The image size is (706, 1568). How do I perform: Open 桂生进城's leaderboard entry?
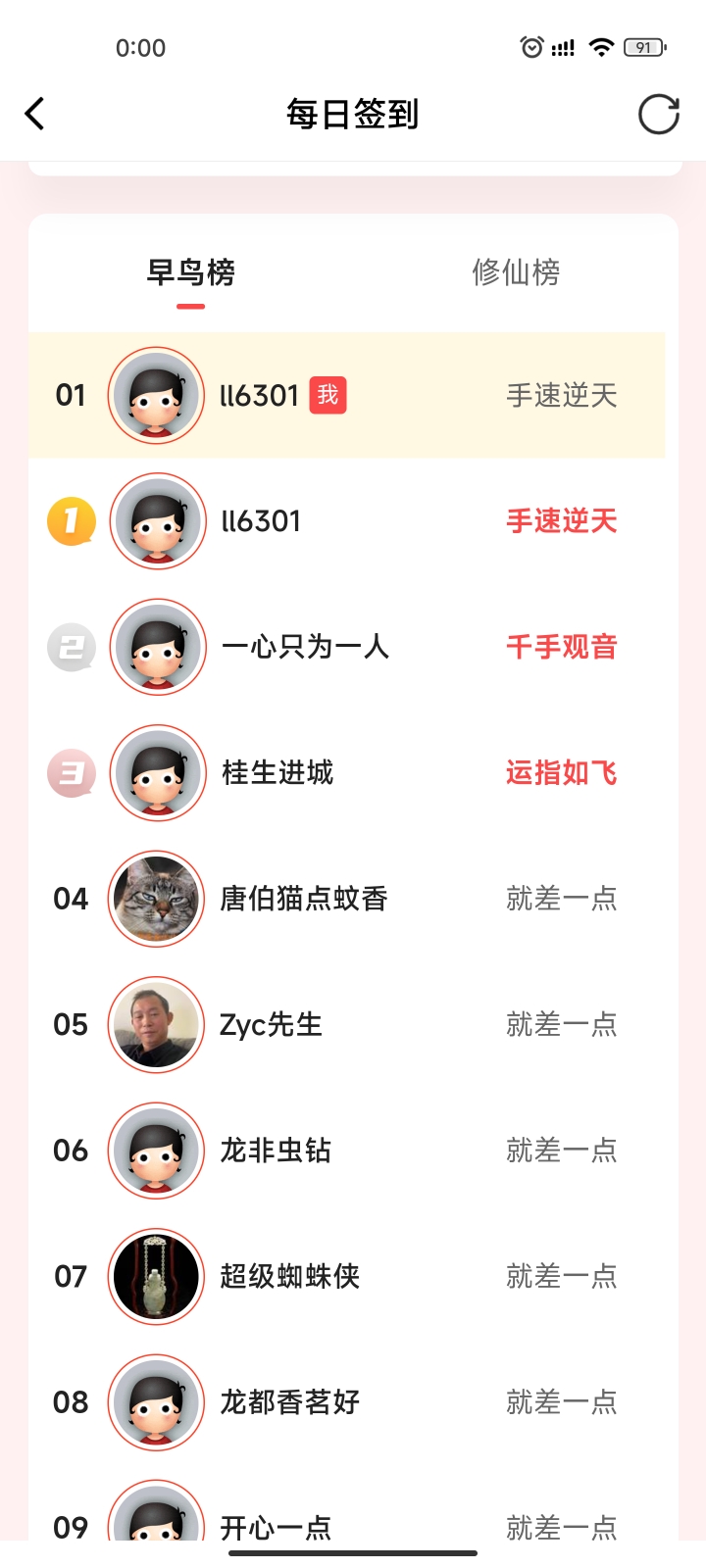tap(347, 773)
